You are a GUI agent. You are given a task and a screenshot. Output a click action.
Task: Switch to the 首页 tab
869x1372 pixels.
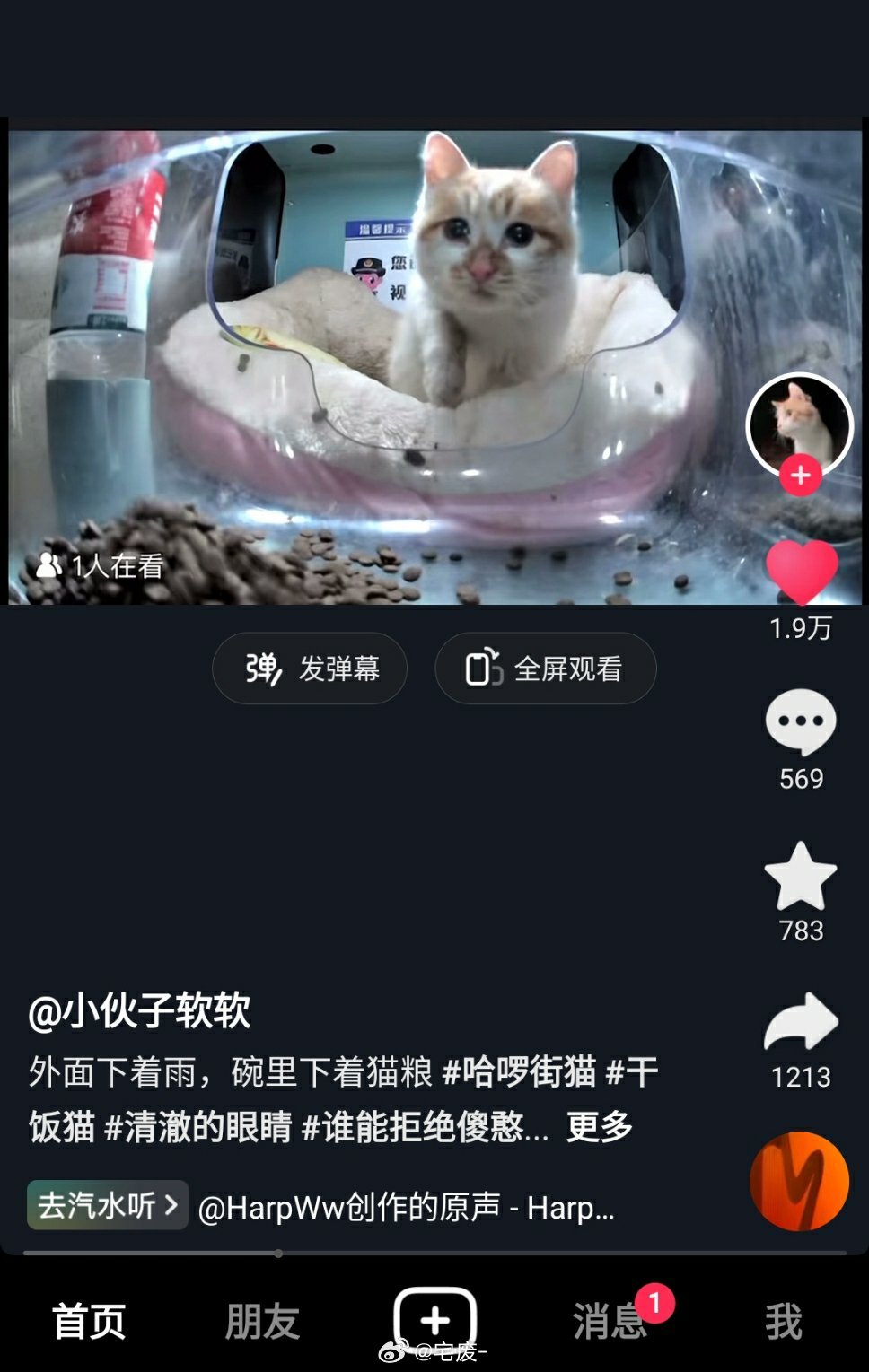coord(88,1322)
